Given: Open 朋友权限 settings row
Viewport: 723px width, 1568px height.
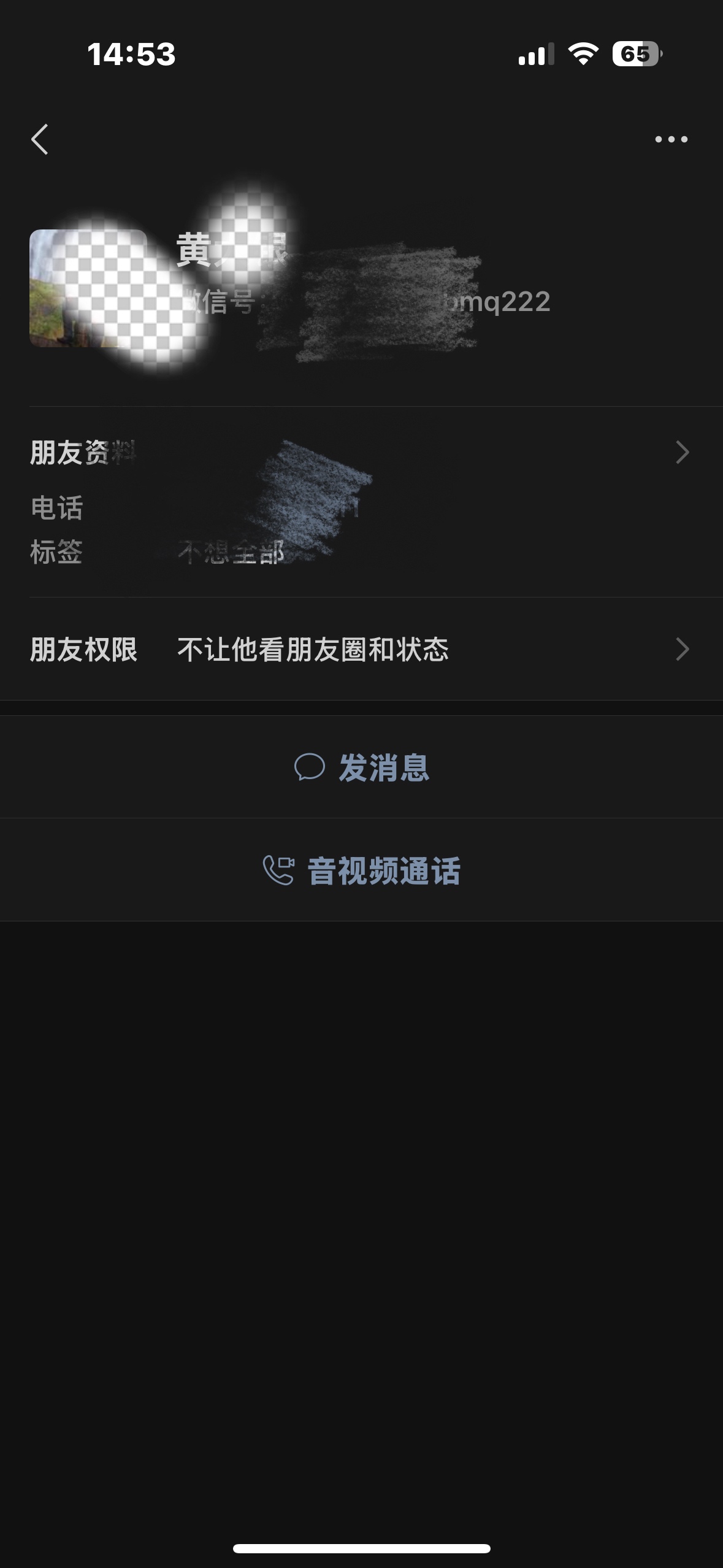Looking at the screenshot, I should (x=361, y=649).
